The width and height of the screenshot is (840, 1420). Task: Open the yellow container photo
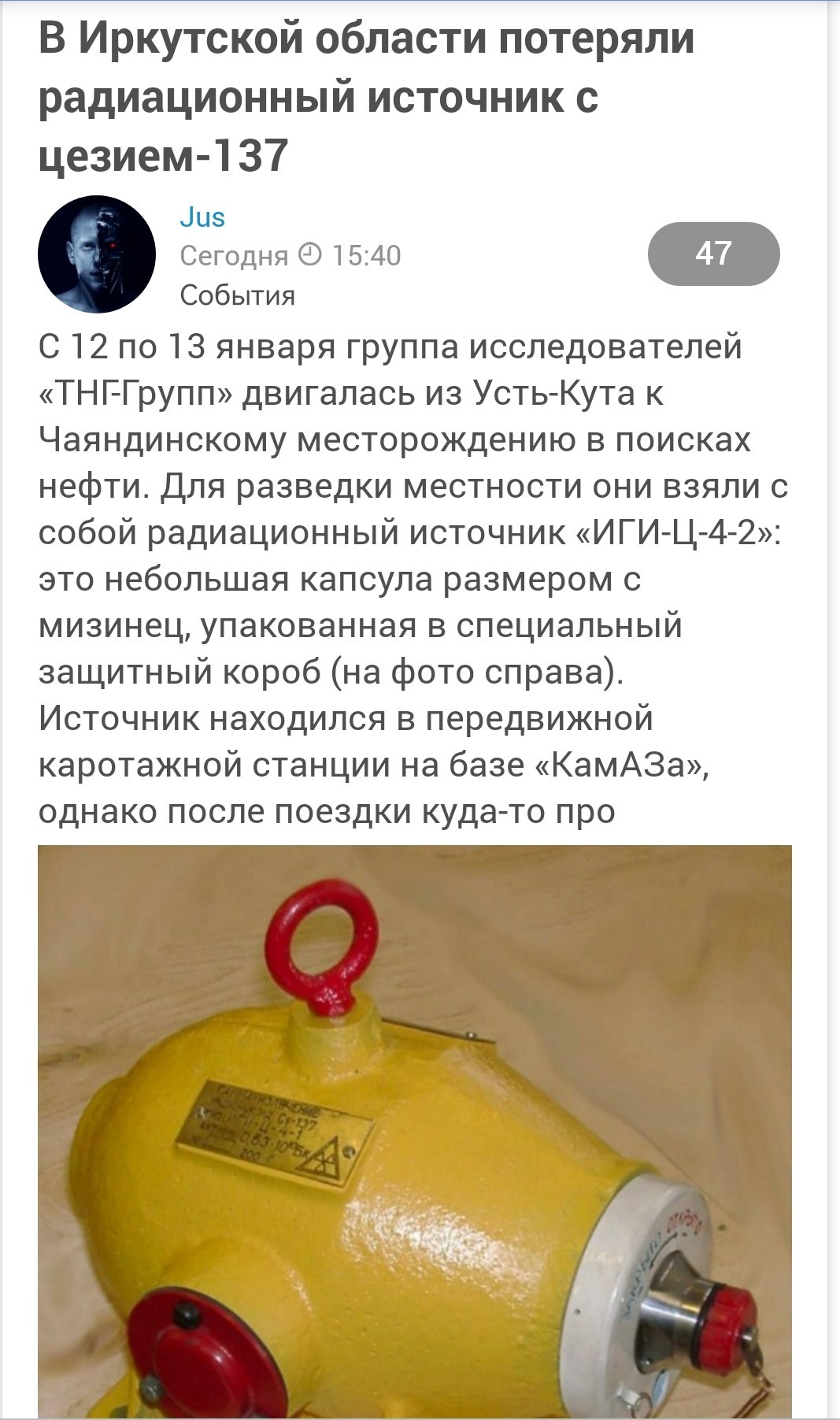(415, 1131)
